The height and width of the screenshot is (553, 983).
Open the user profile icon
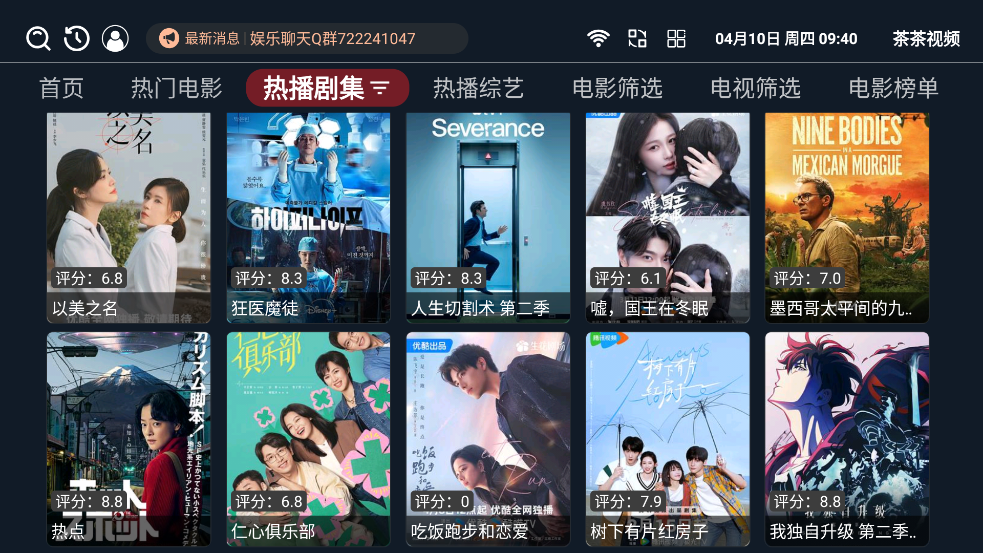click(x=115, y=39)
